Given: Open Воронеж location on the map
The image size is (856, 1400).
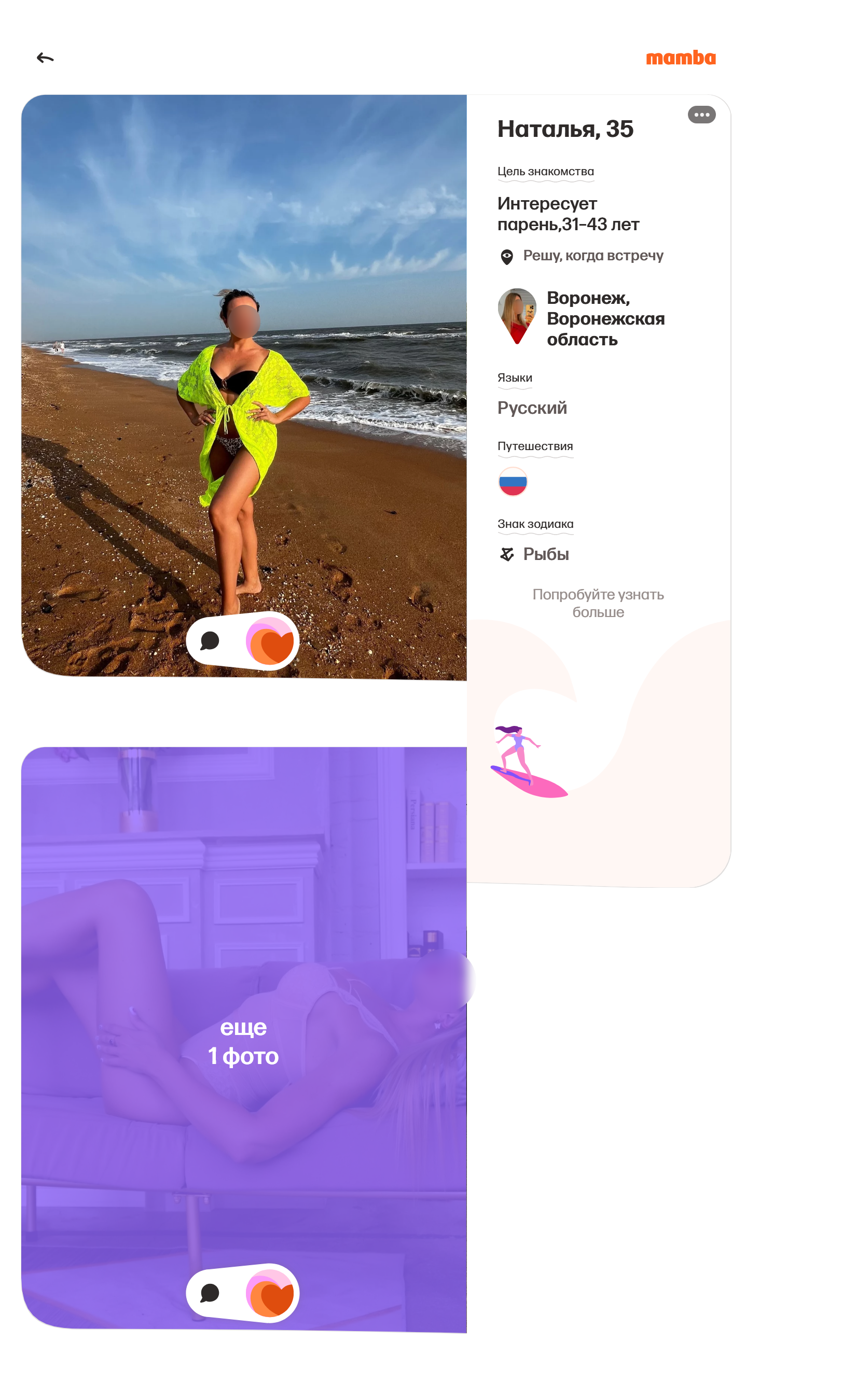Looking at the screenshot, I should tap(605, 318).
